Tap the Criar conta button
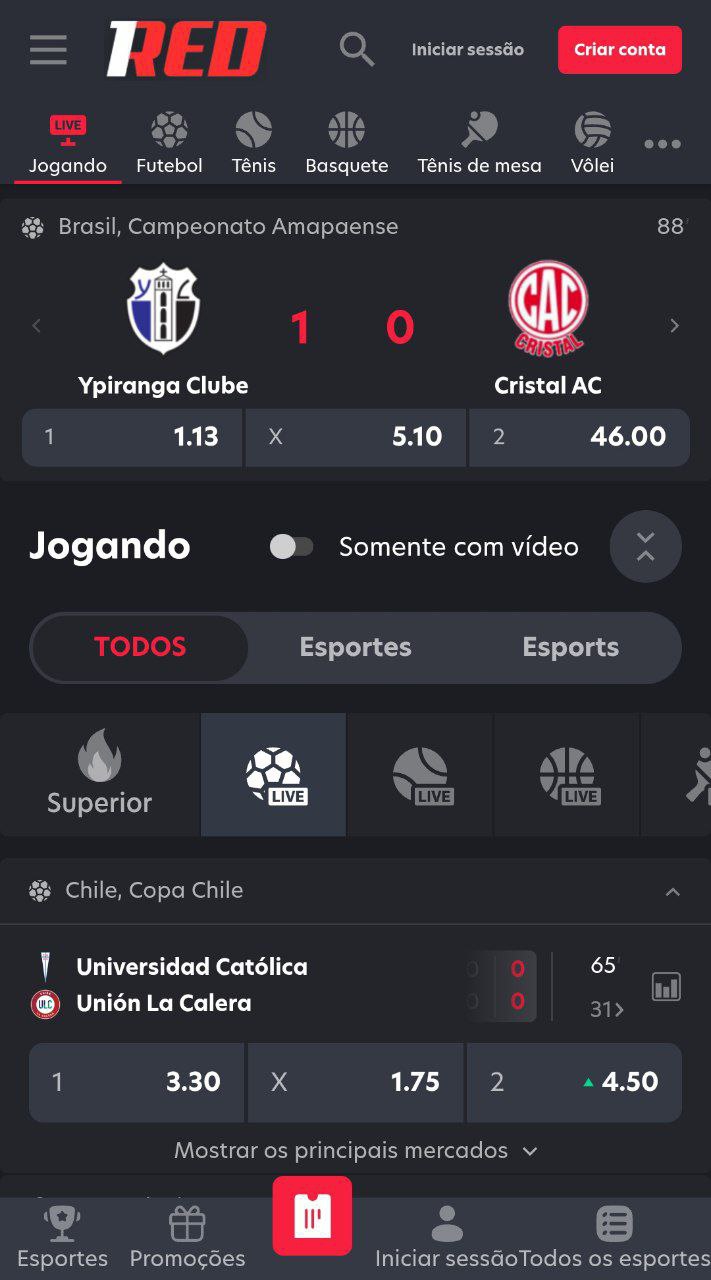The height and width of the screenshot is (1280, 711). [x=619, y=49]
